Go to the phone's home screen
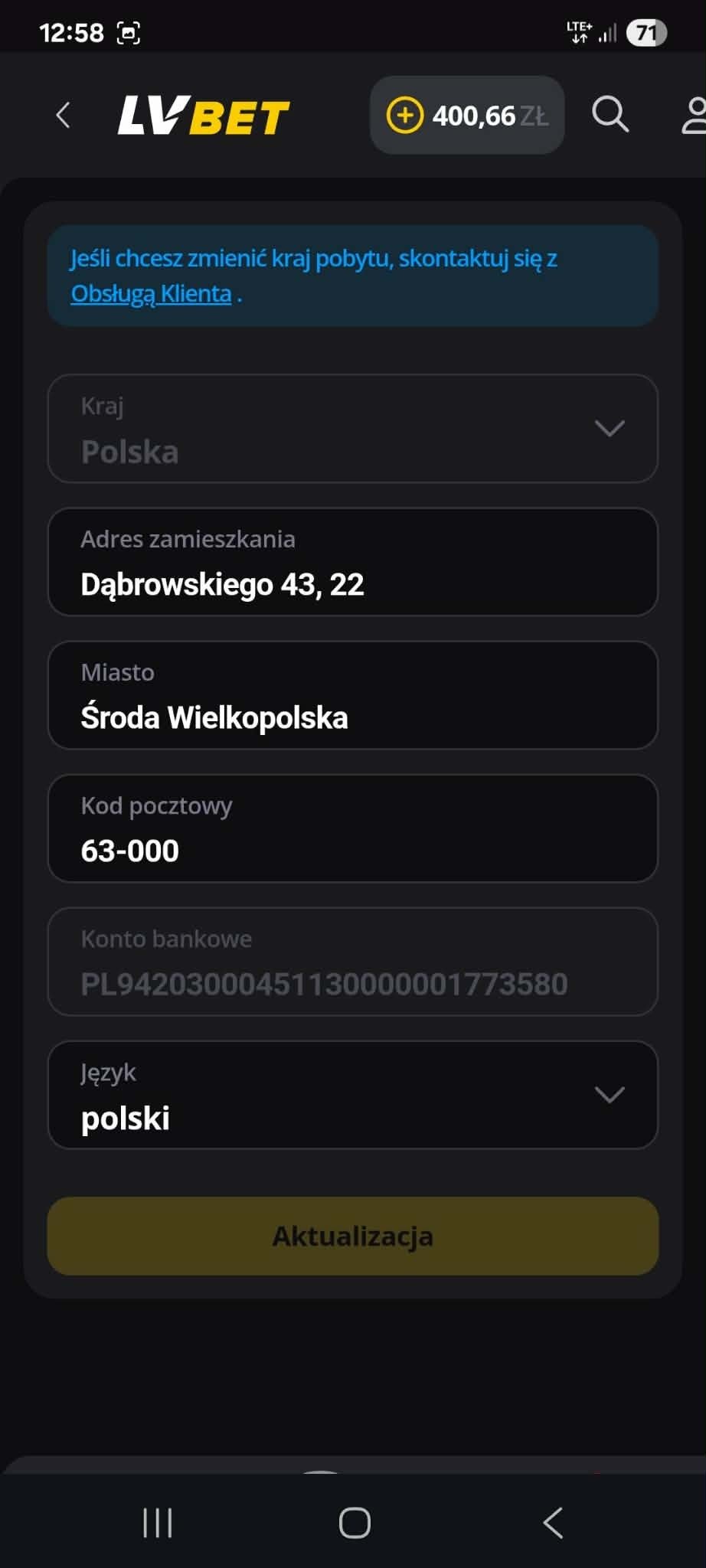 point(355,1523)
